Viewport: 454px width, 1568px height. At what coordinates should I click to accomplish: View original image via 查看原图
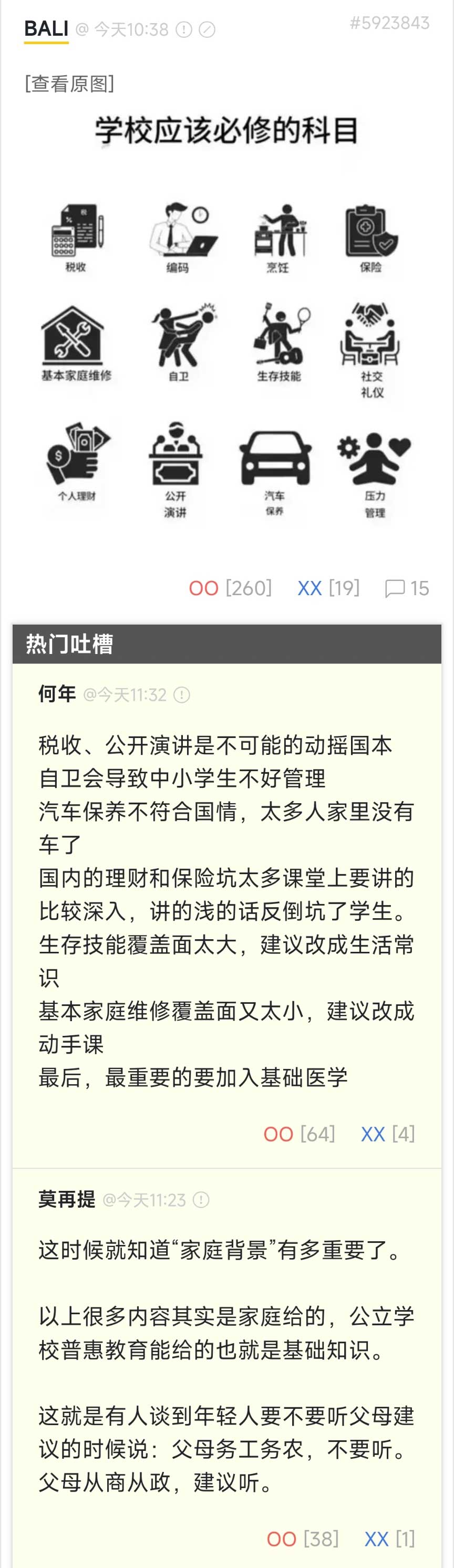pos(69,84)
